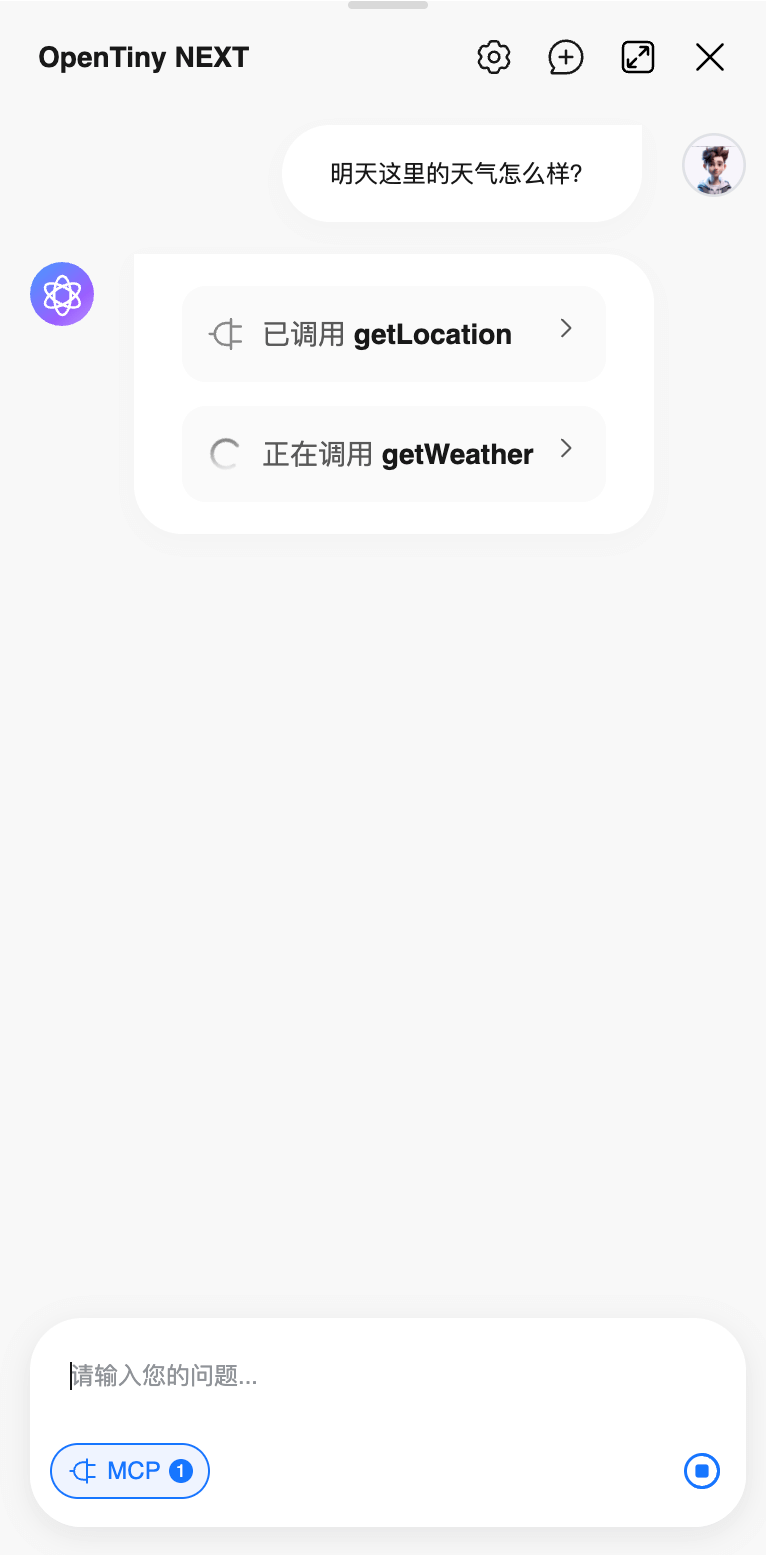Click the drag handle at the top
Image resolution: width=766 pixels, height=1555 pixels.
(x=387, y=5)
